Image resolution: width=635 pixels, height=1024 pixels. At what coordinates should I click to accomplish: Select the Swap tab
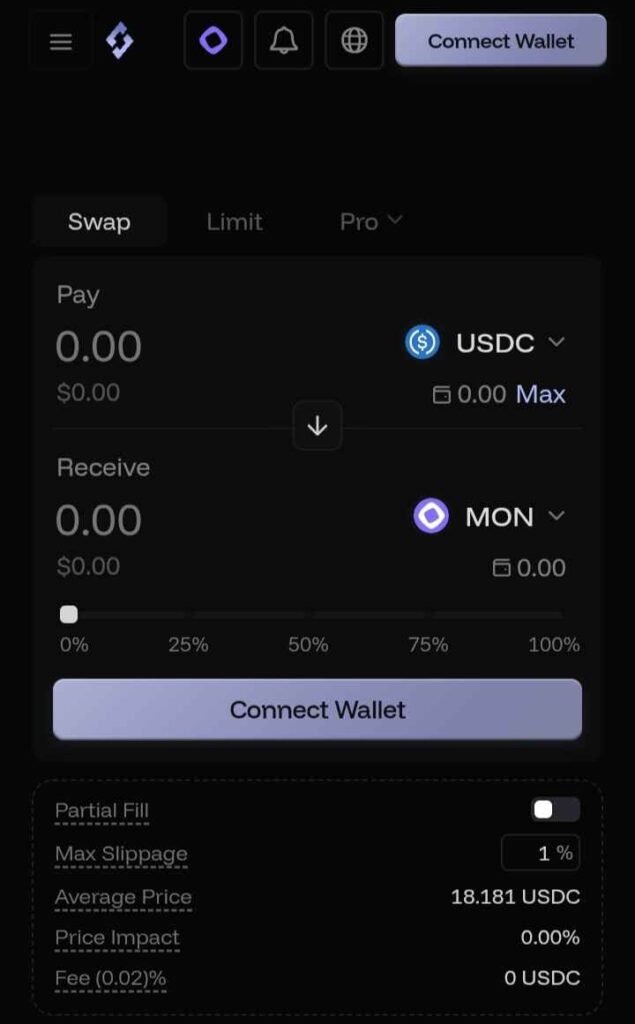(99, 222)
